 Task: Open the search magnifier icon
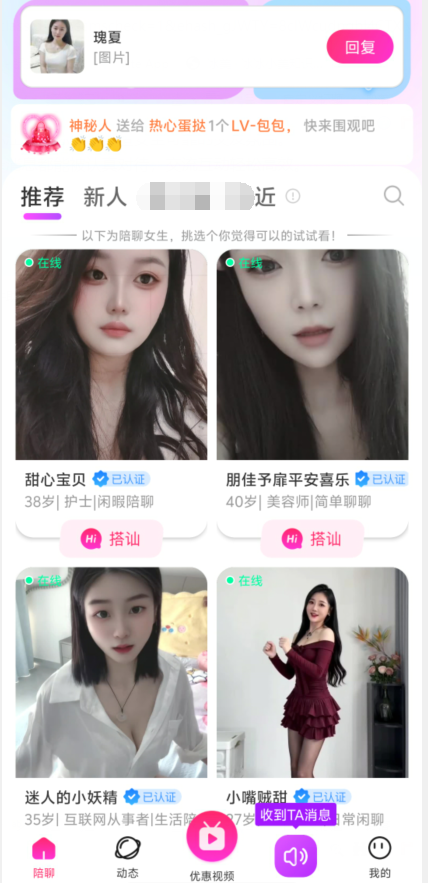click(394, 197)
